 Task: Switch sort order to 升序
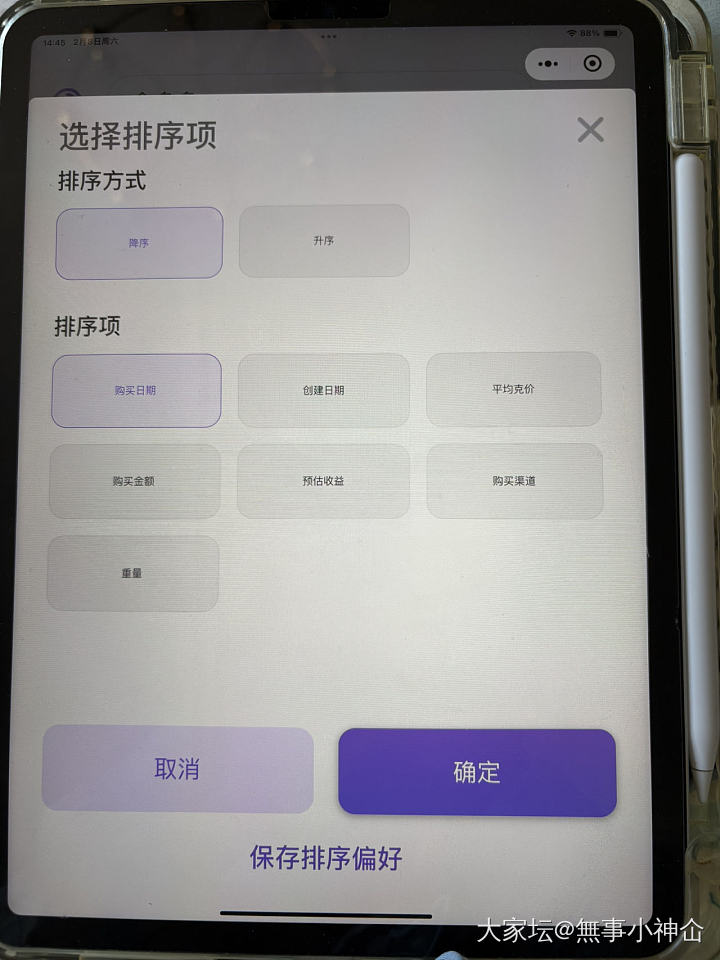(324, 241)
